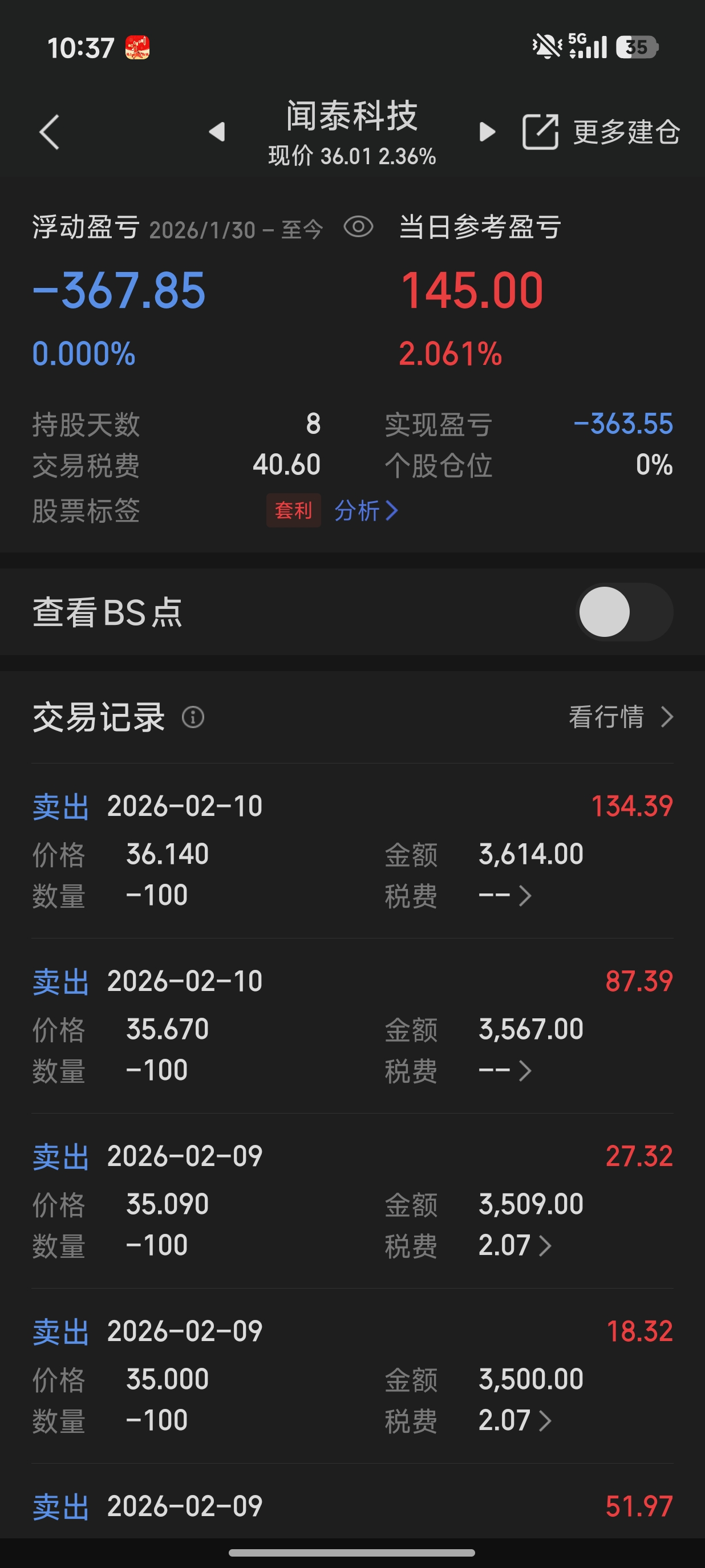Screen dimensions: 705x1568
Task: Hide profit values with the eye icon
Action: [x=358, y=228]
